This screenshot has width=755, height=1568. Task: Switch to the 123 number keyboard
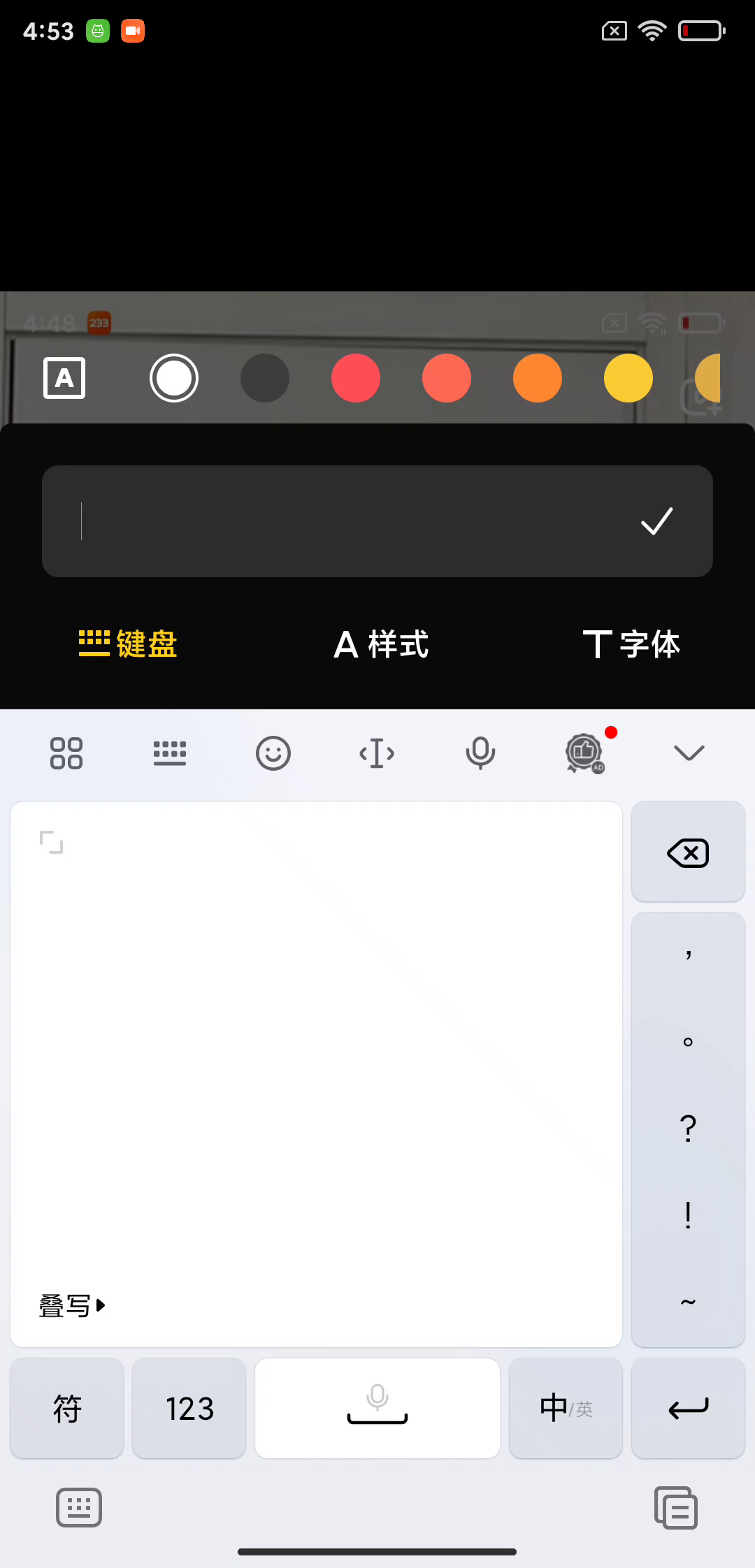(189, 1408)
